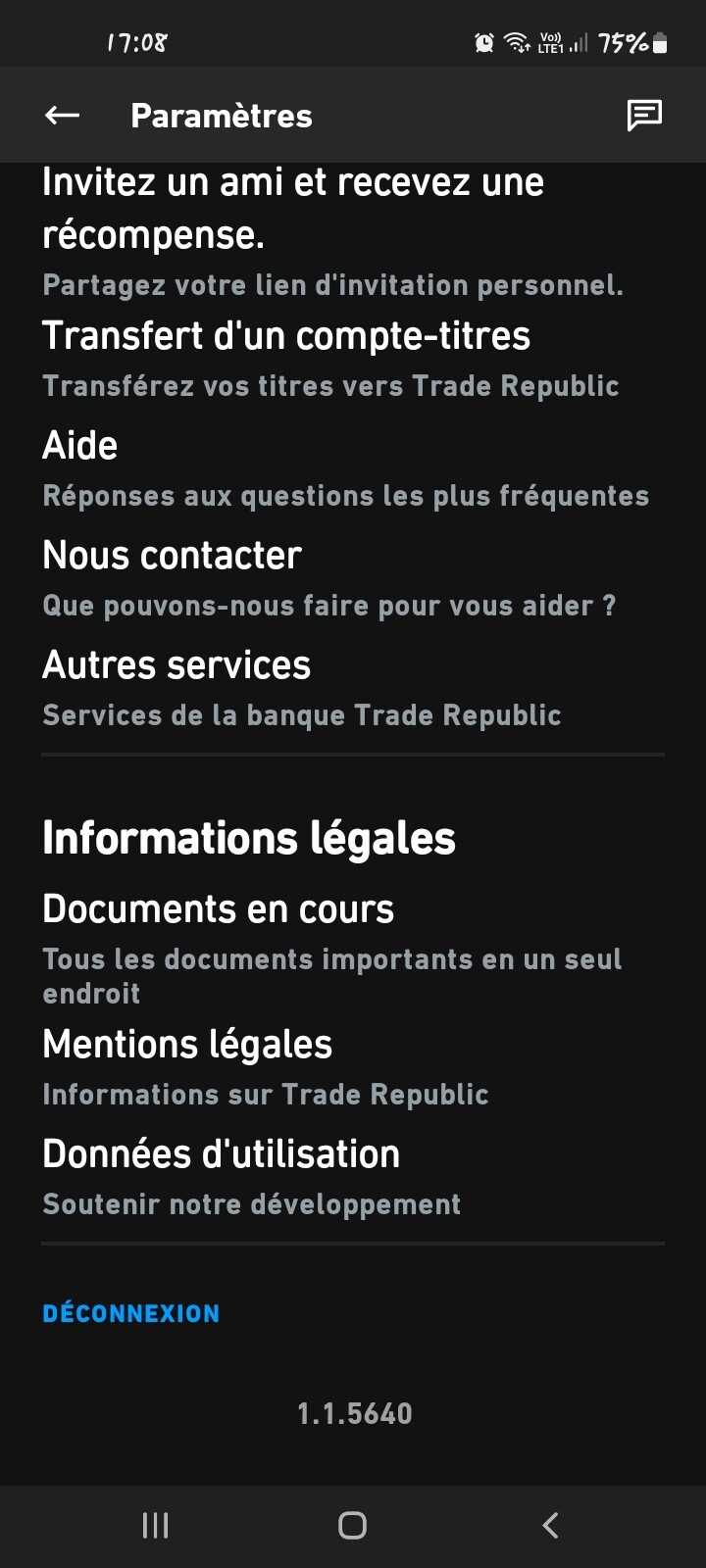Screen dimensions: 706x1568
Task: View Mentions légales
Action: (x=353, y=1067)
